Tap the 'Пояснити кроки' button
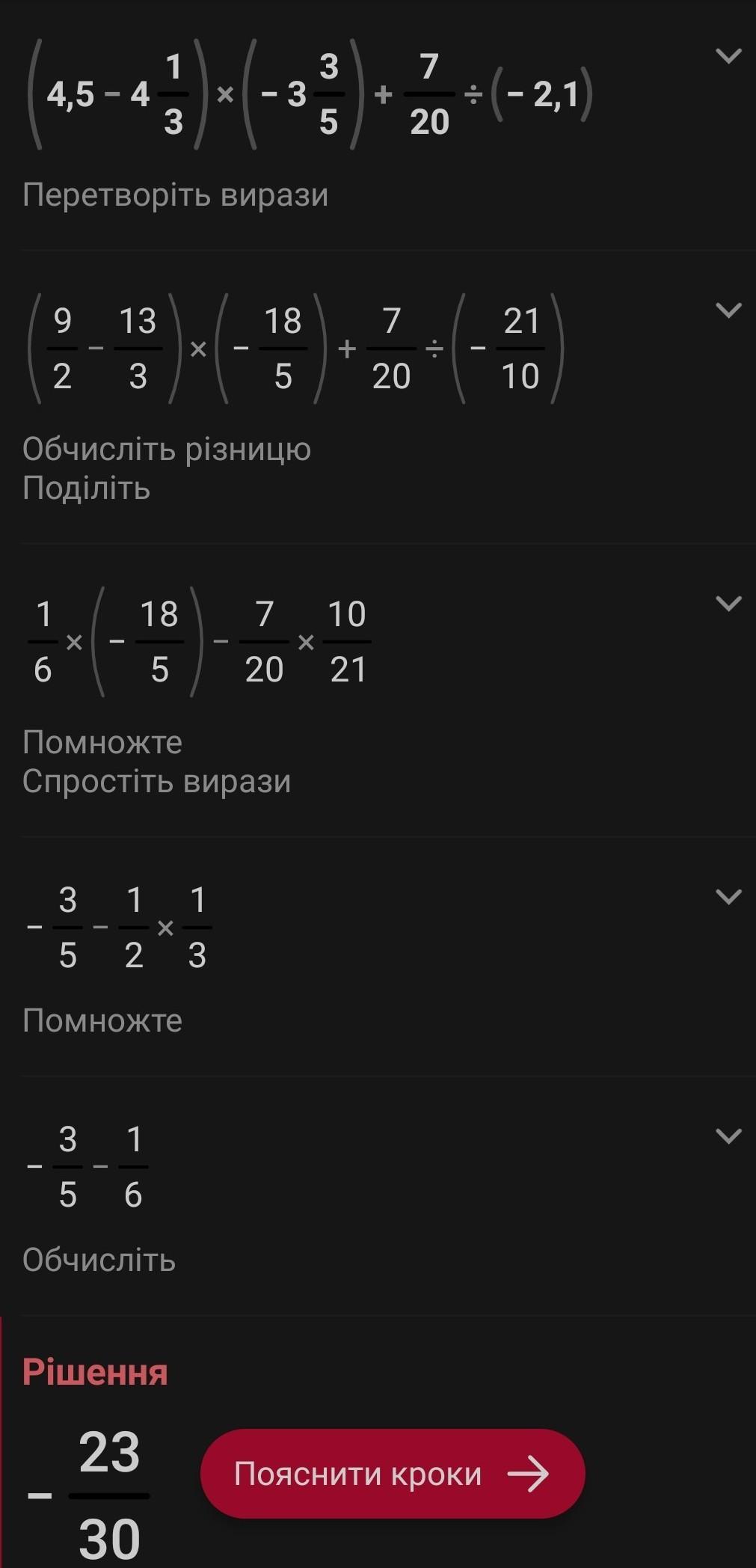 [393, 1474]
